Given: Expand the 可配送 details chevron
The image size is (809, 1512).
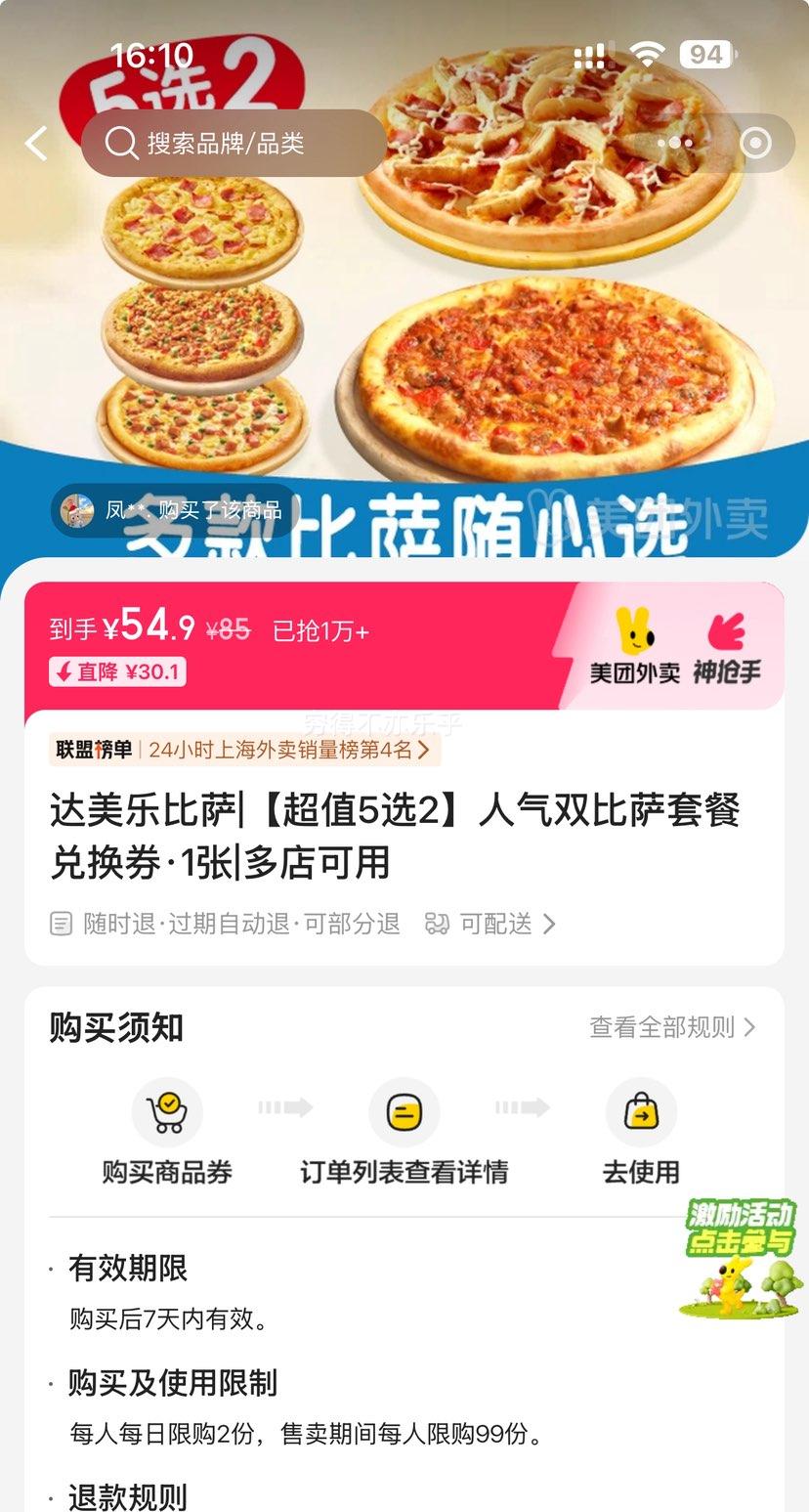Looking at the screenshot, I should pyautogui.click(x=547, y=924).
